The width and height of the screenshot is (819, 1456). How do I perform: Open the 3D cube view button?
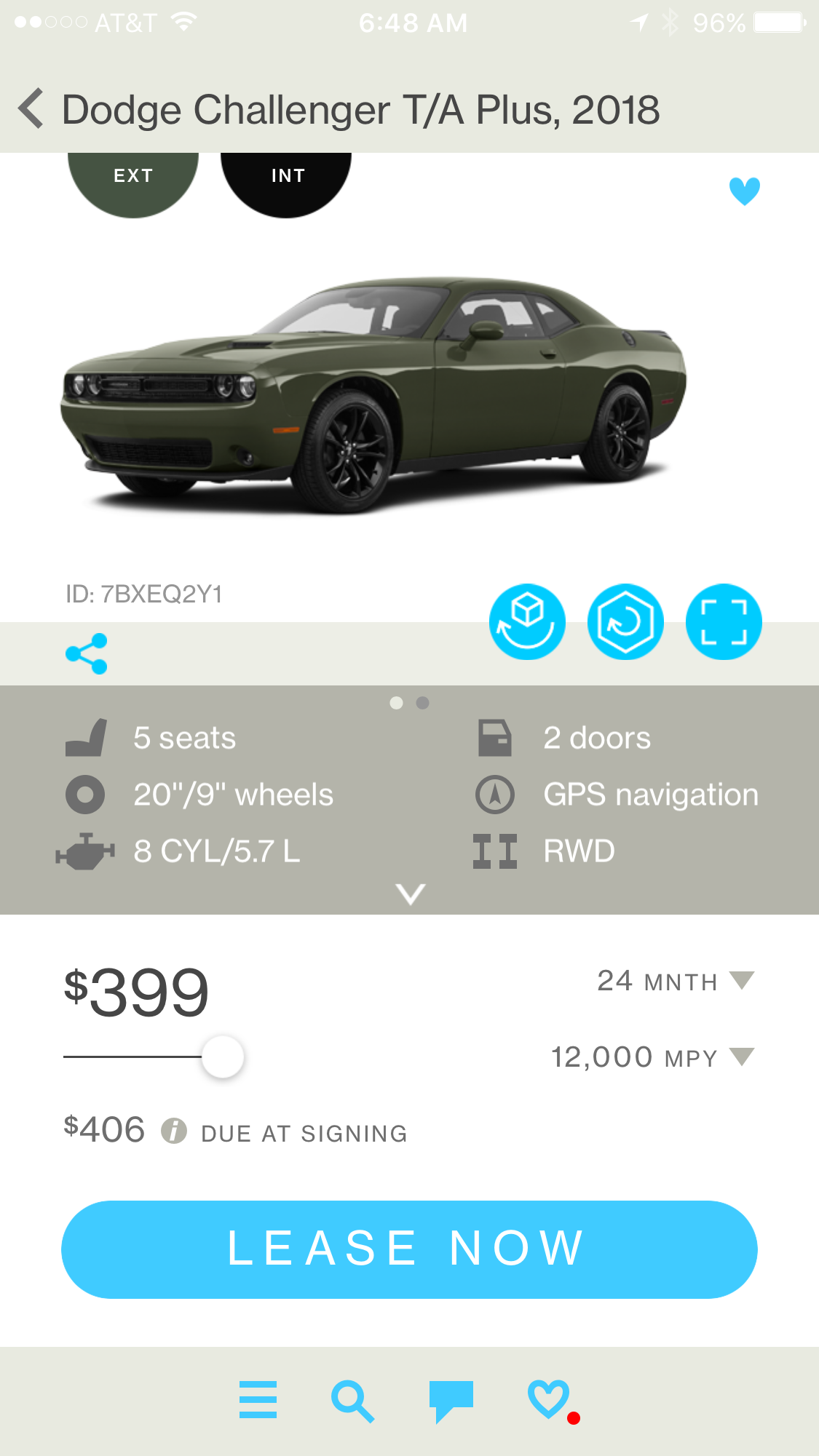pyautogui.click(x=527, y=621)
